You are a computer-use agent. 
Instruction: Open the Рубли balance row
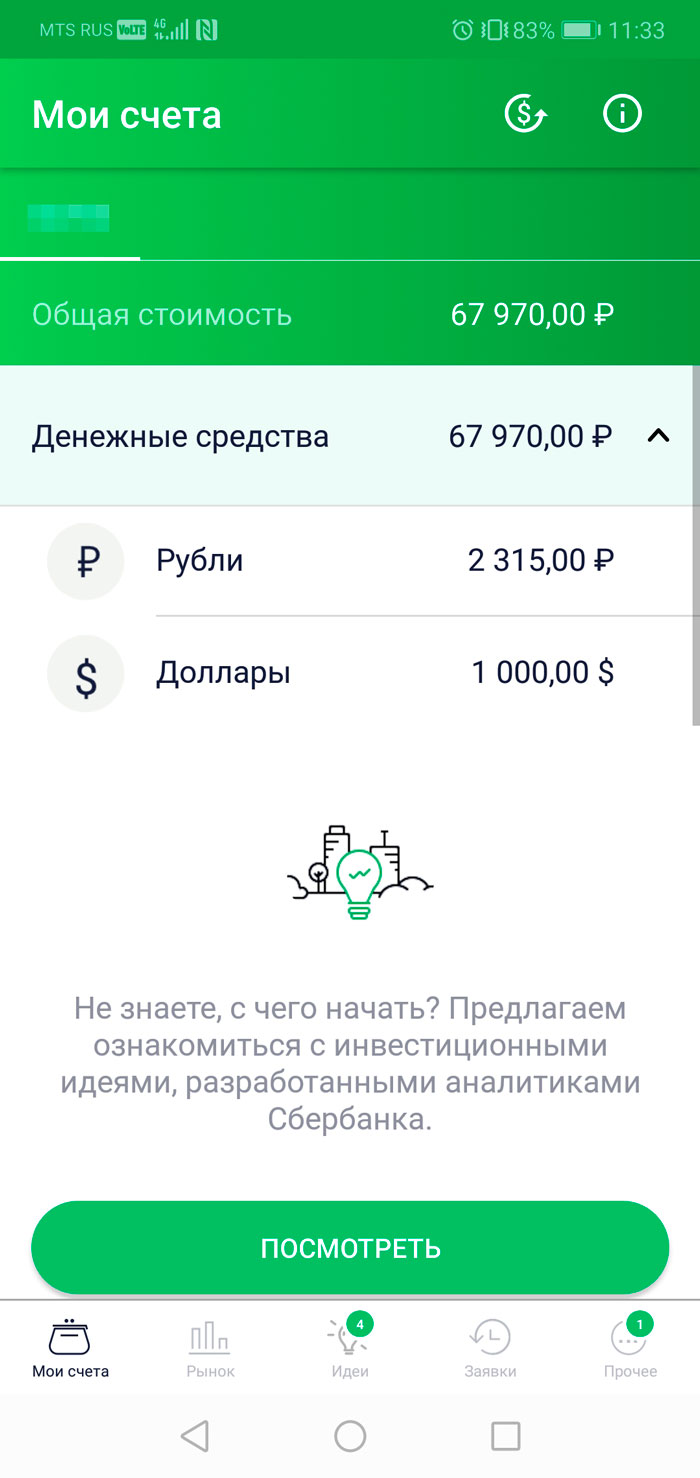coord(350,560)
